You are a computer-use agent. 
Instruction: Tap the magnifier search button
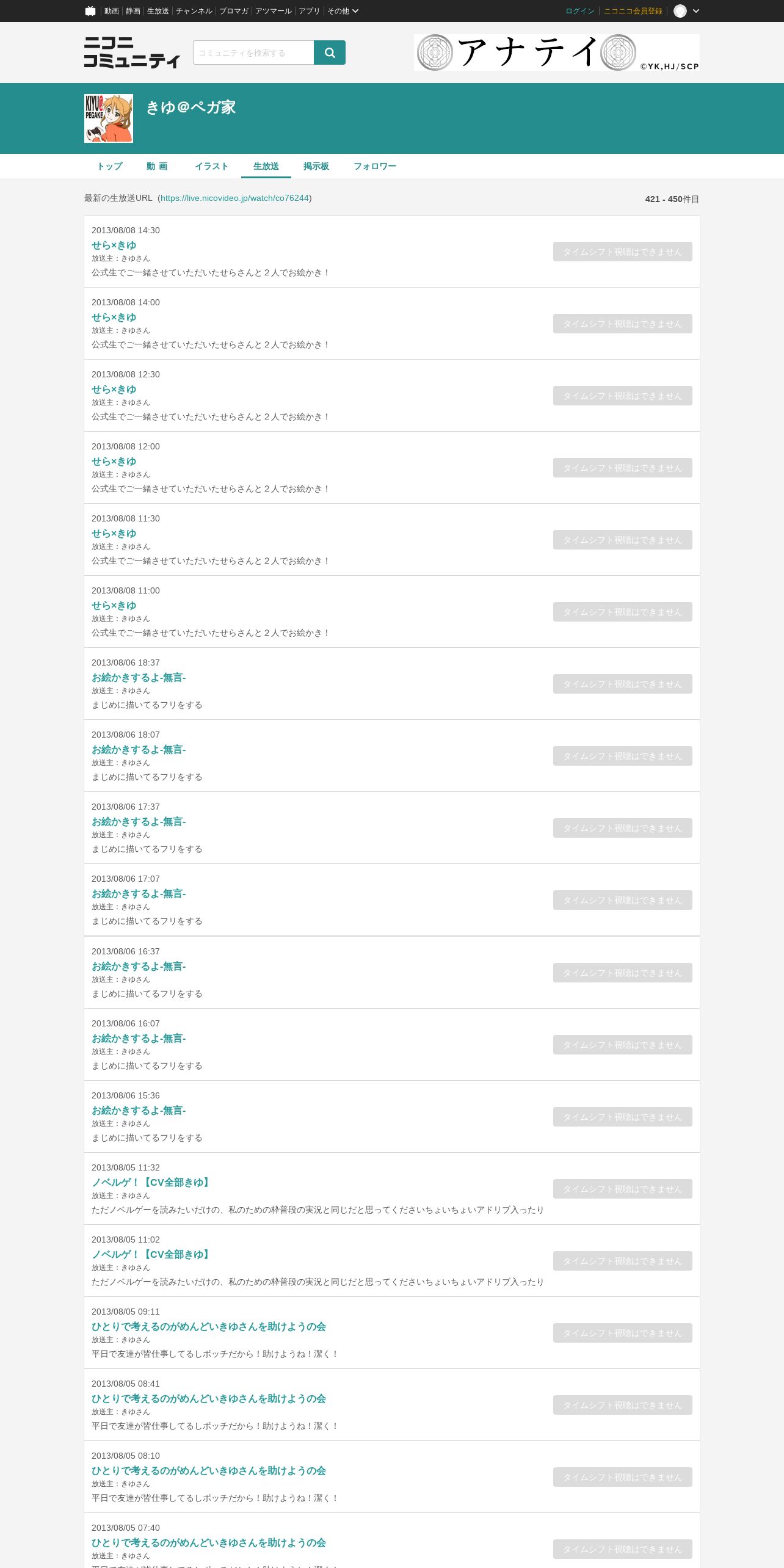(x=330, y=53)
